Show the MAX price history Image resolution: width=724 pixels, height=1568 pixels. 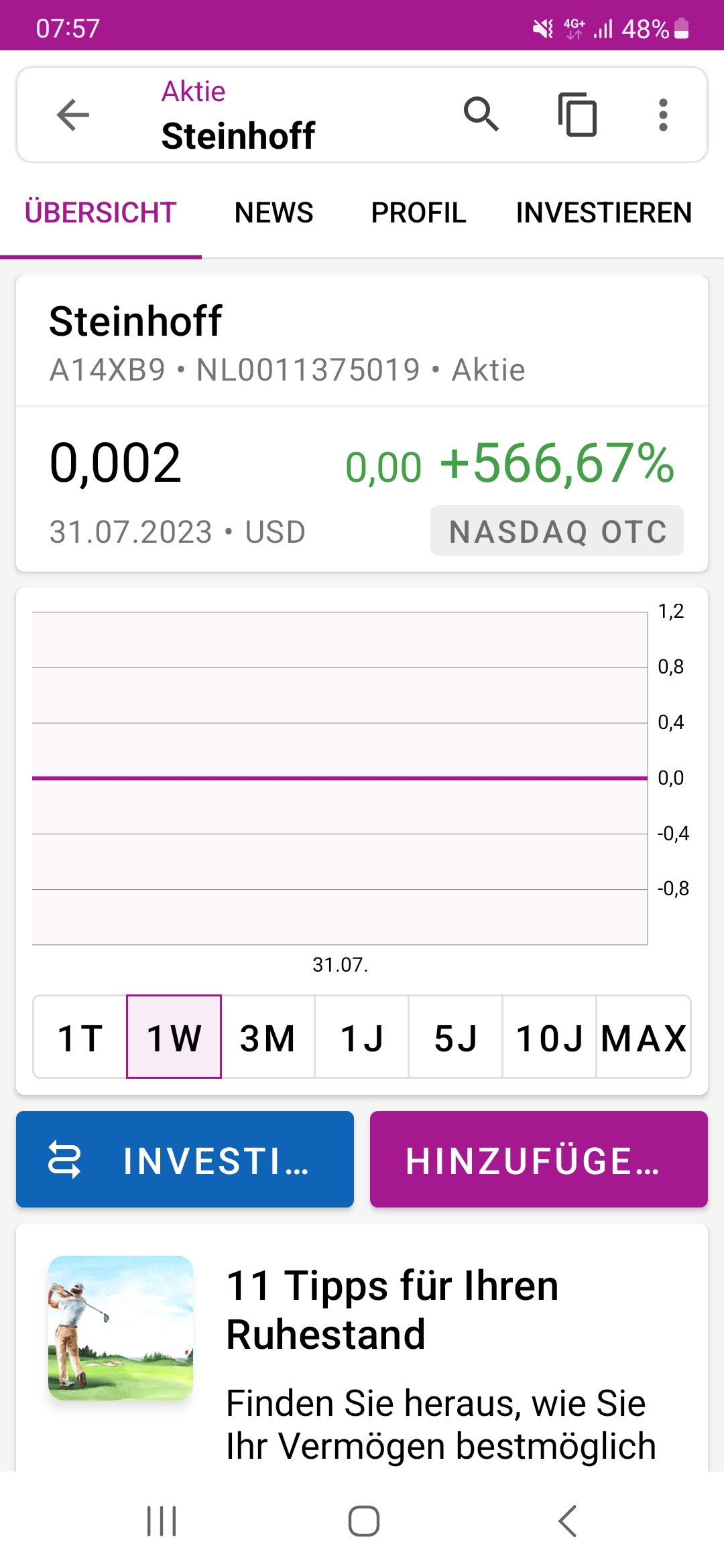point(644,1036)
